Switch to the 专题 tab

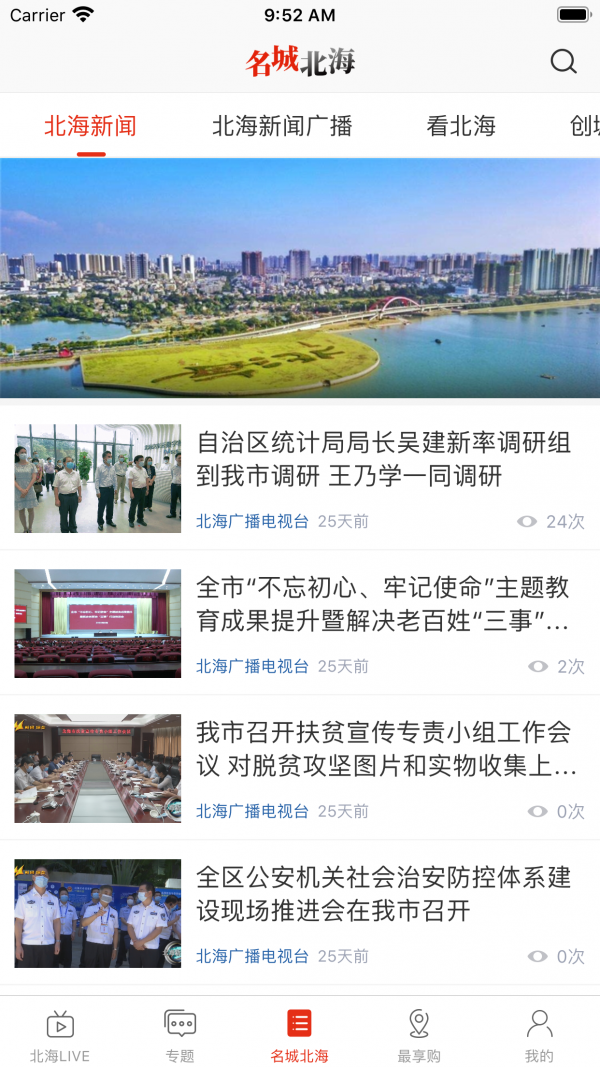pyautogui.click(x=180, y=1035)
